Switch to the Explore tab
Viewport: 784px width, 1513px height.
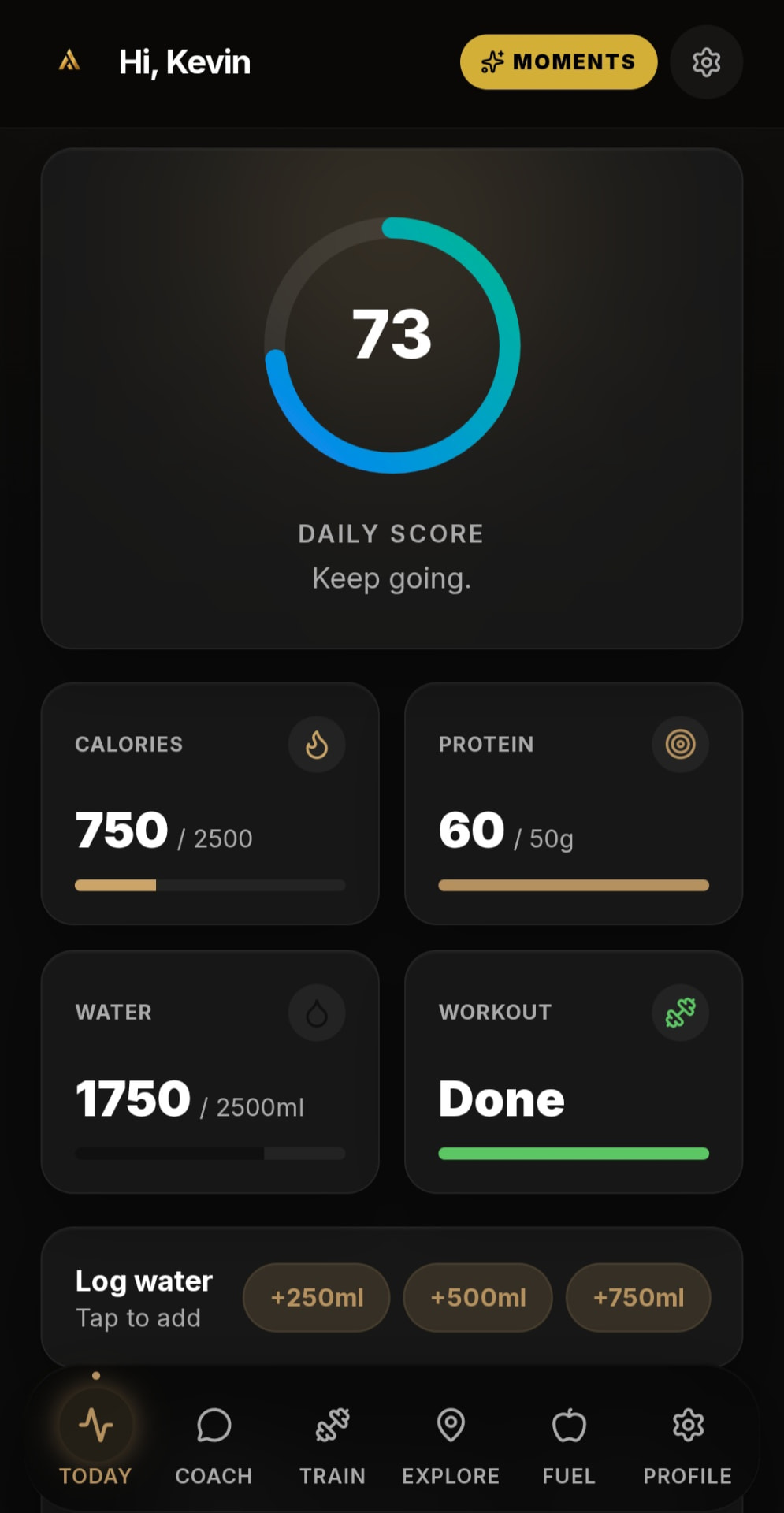coord(451,1446)
